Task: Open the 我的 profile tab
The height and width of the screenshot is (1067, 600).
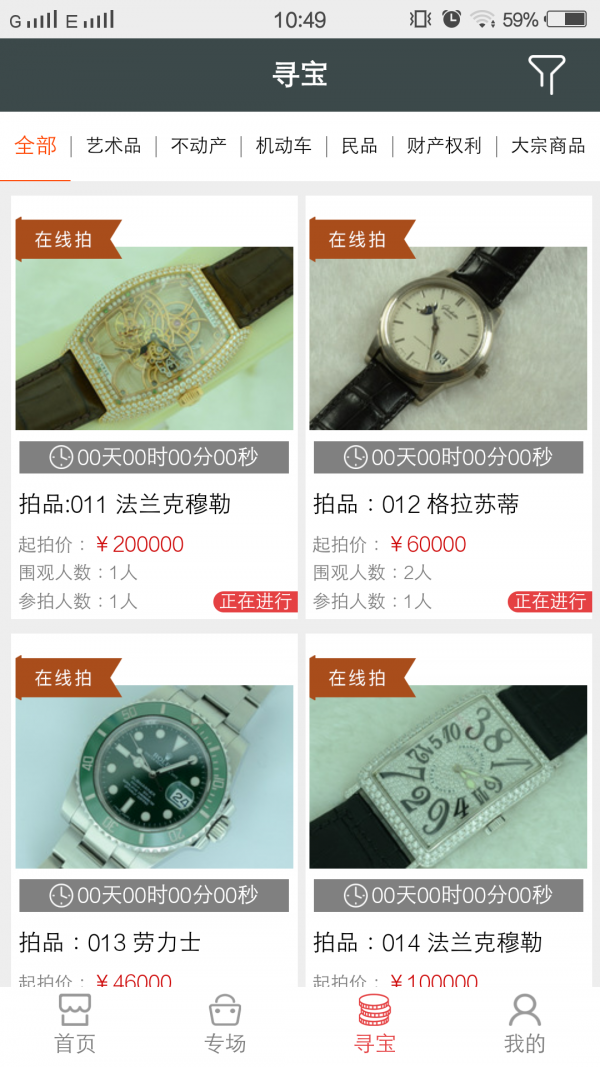Action: coord(525,1024)
